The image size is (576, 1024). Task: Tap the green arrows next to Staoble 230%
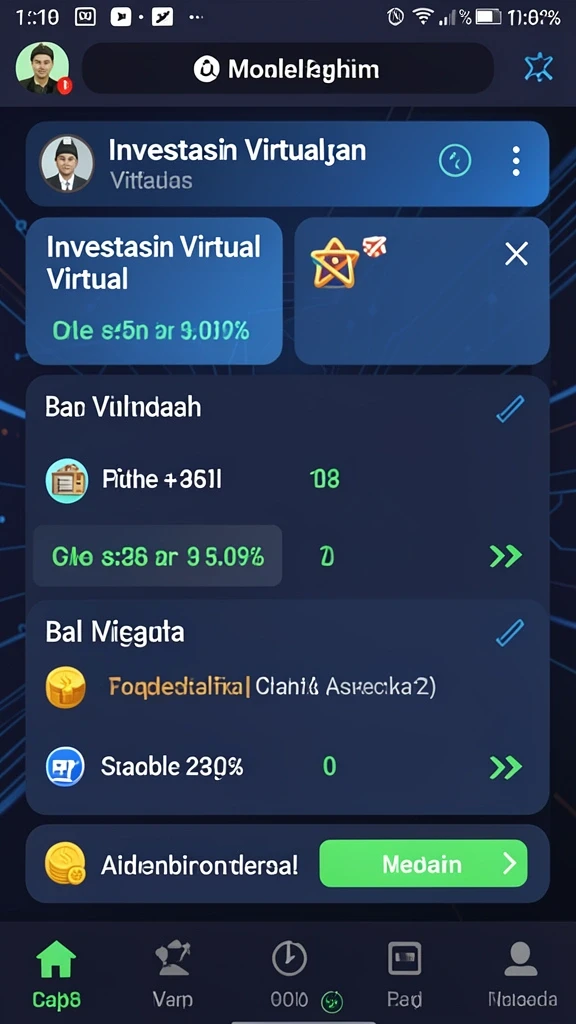(x=505, y=767)
